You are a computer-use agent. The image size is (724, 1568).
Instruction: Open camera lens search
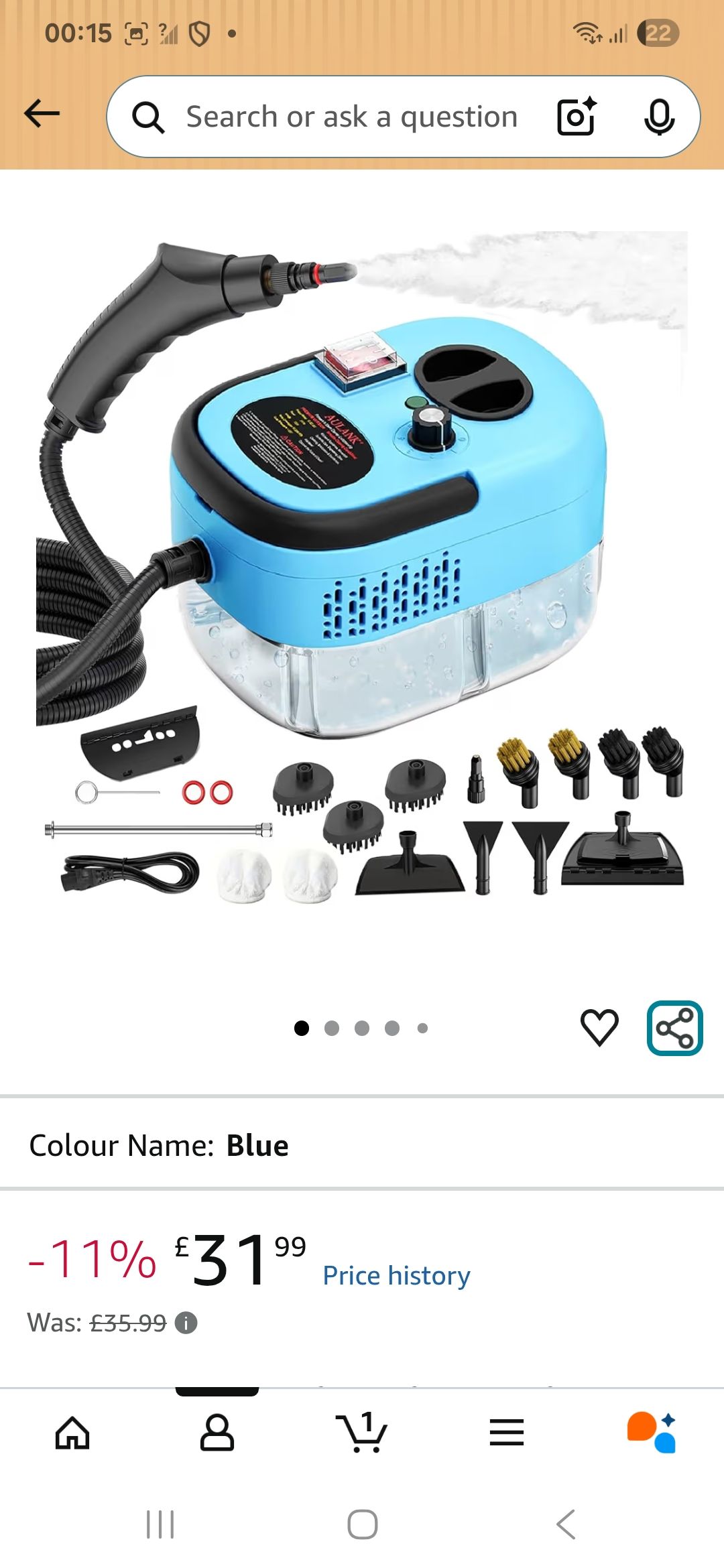click(x=577, y=117)
